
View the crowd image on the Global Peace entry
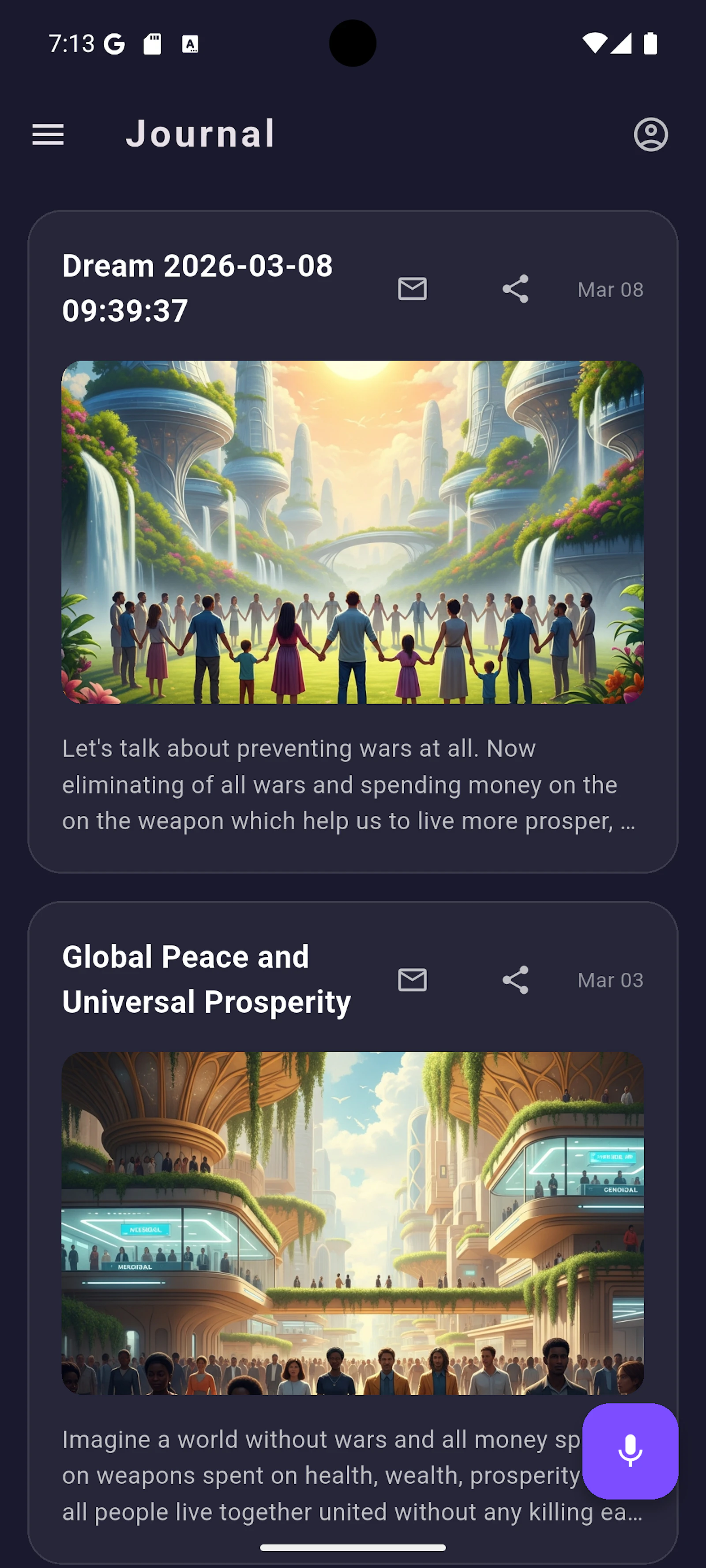pos(353,1224)
